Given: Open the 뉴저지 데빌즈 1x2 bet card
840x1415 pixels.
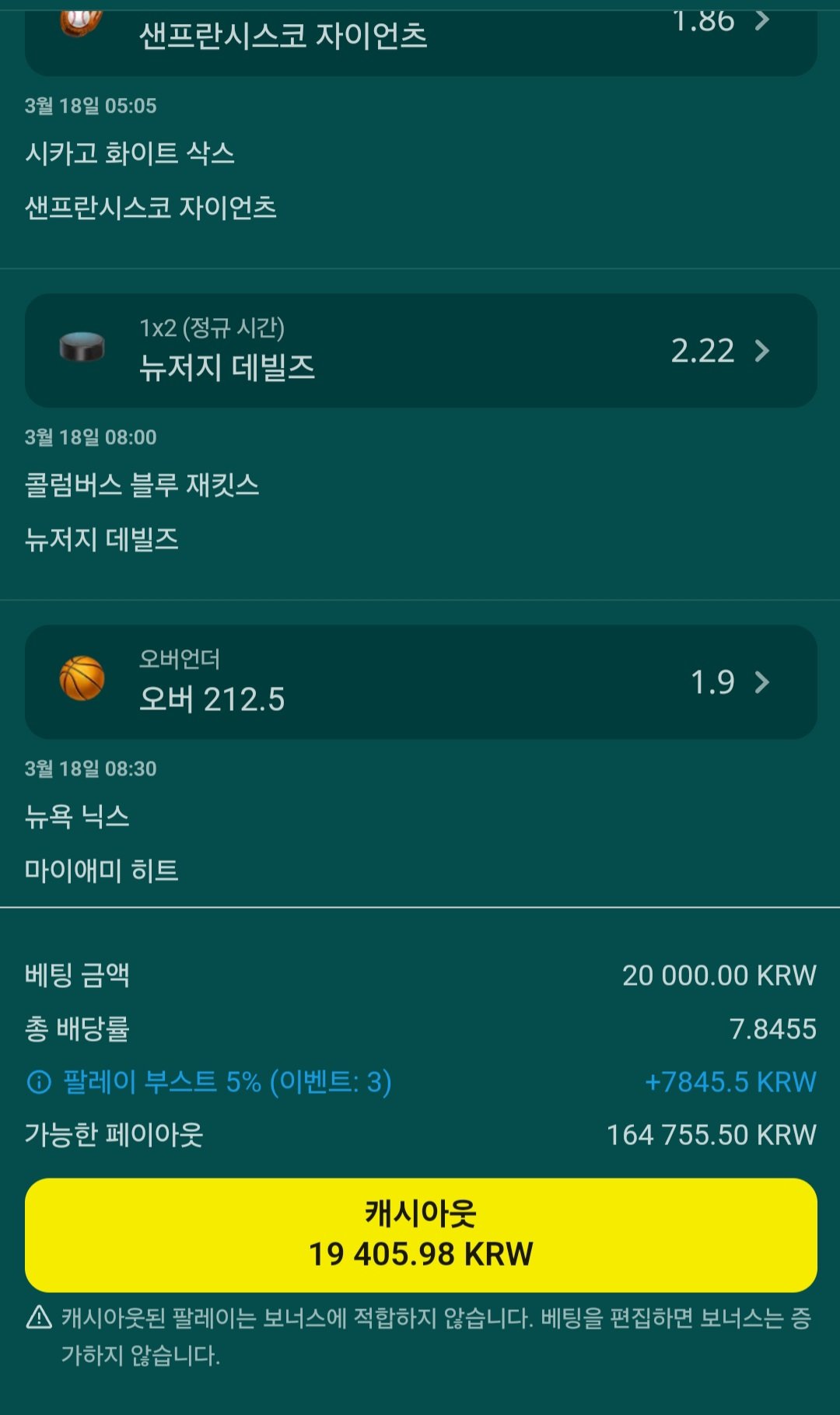Looking at the screenshot, I should pyautogui.click(x=420, y=350).
